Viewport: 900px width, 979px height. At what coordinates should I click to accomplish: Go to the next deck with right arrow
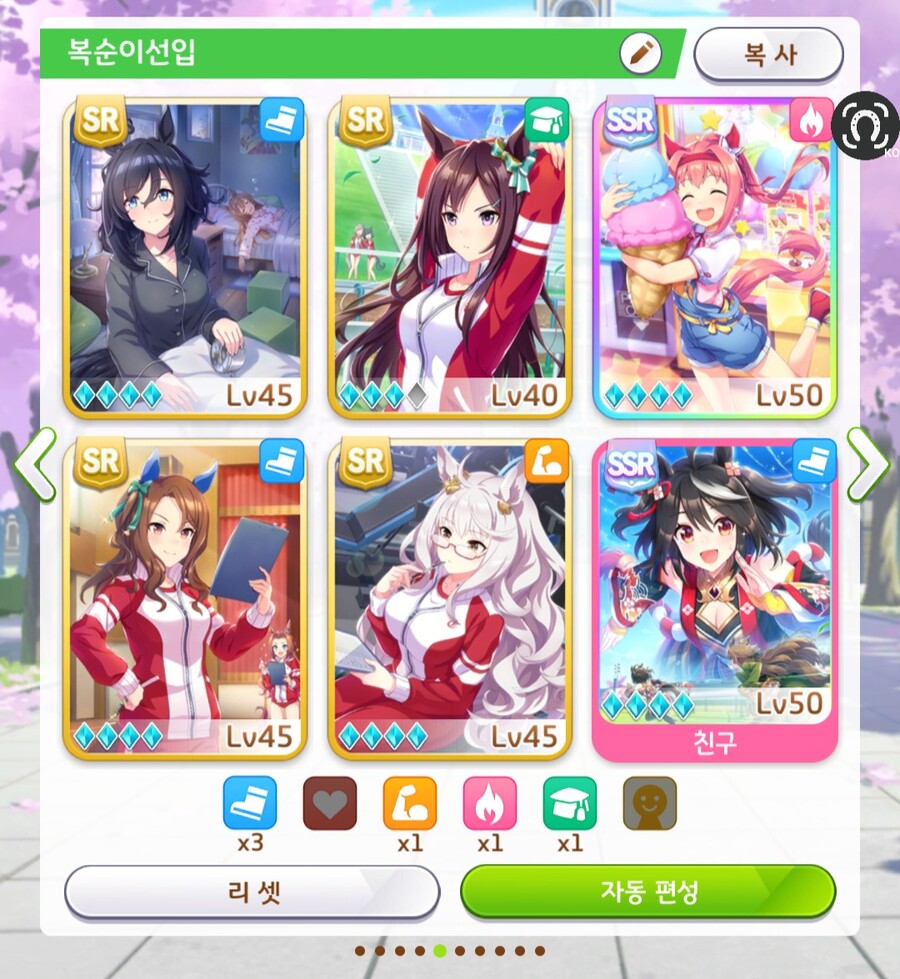[866, 465]
